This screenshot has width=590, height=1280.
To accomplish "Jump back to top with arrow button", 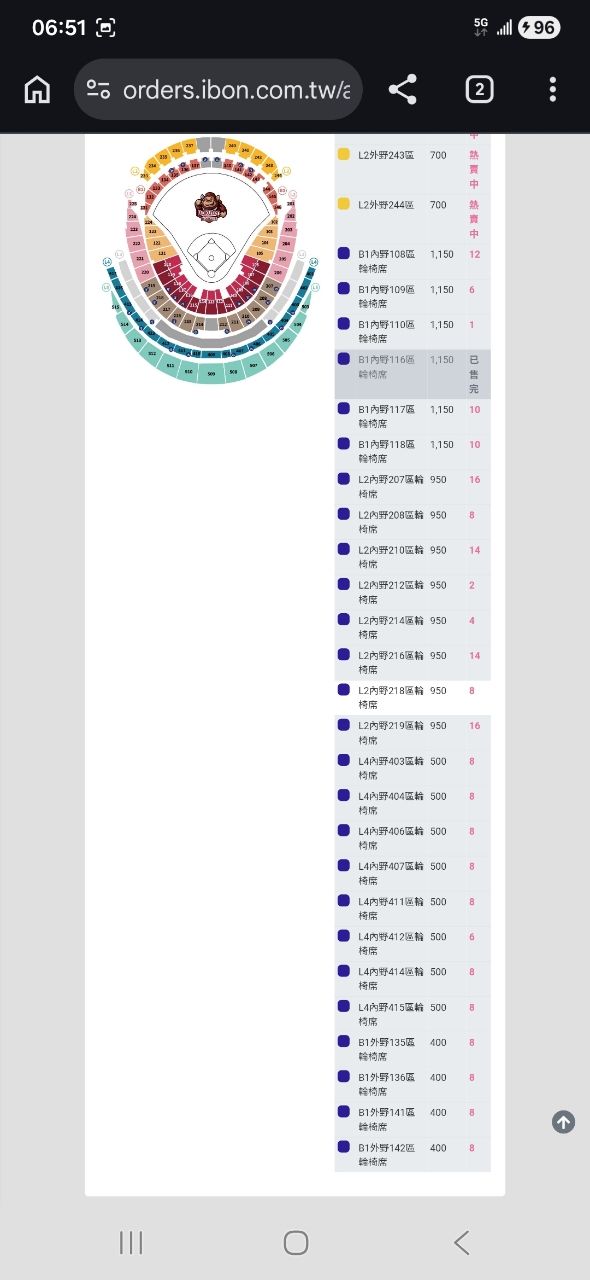I will click(564, 1122).
